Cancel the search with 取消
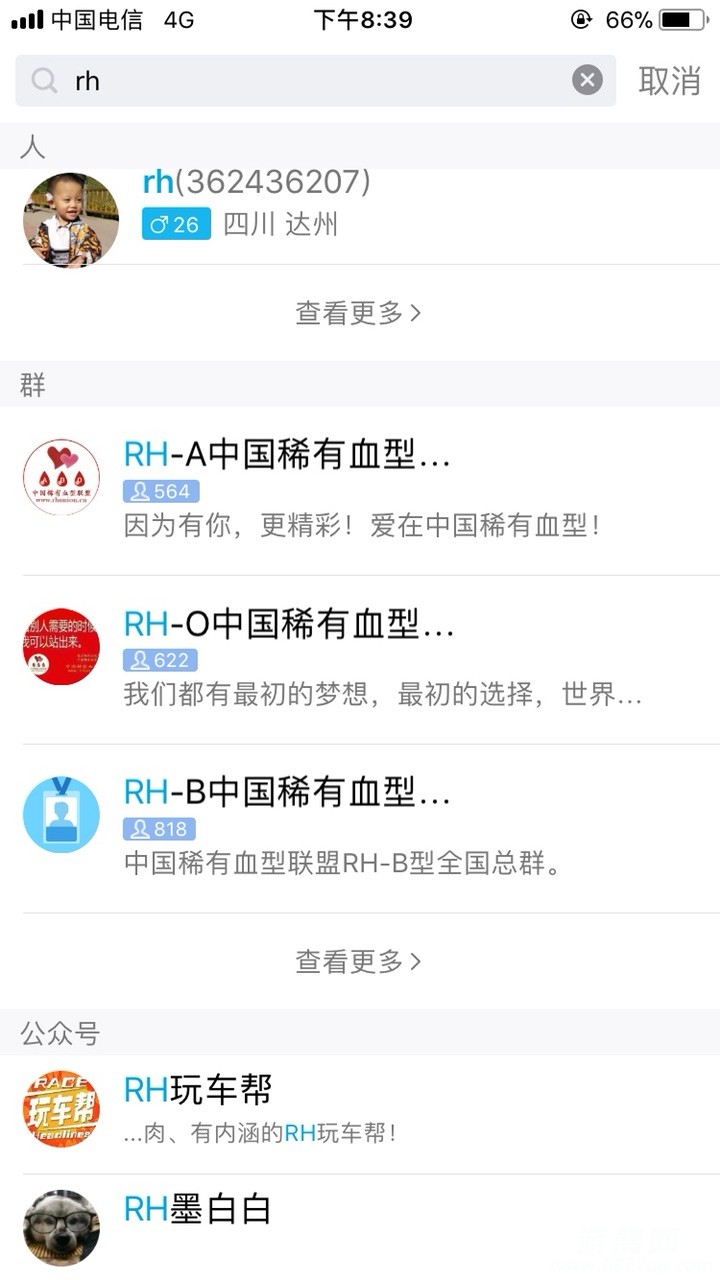This screenshot has height=1280, width=720. click(x=669, y=81)
